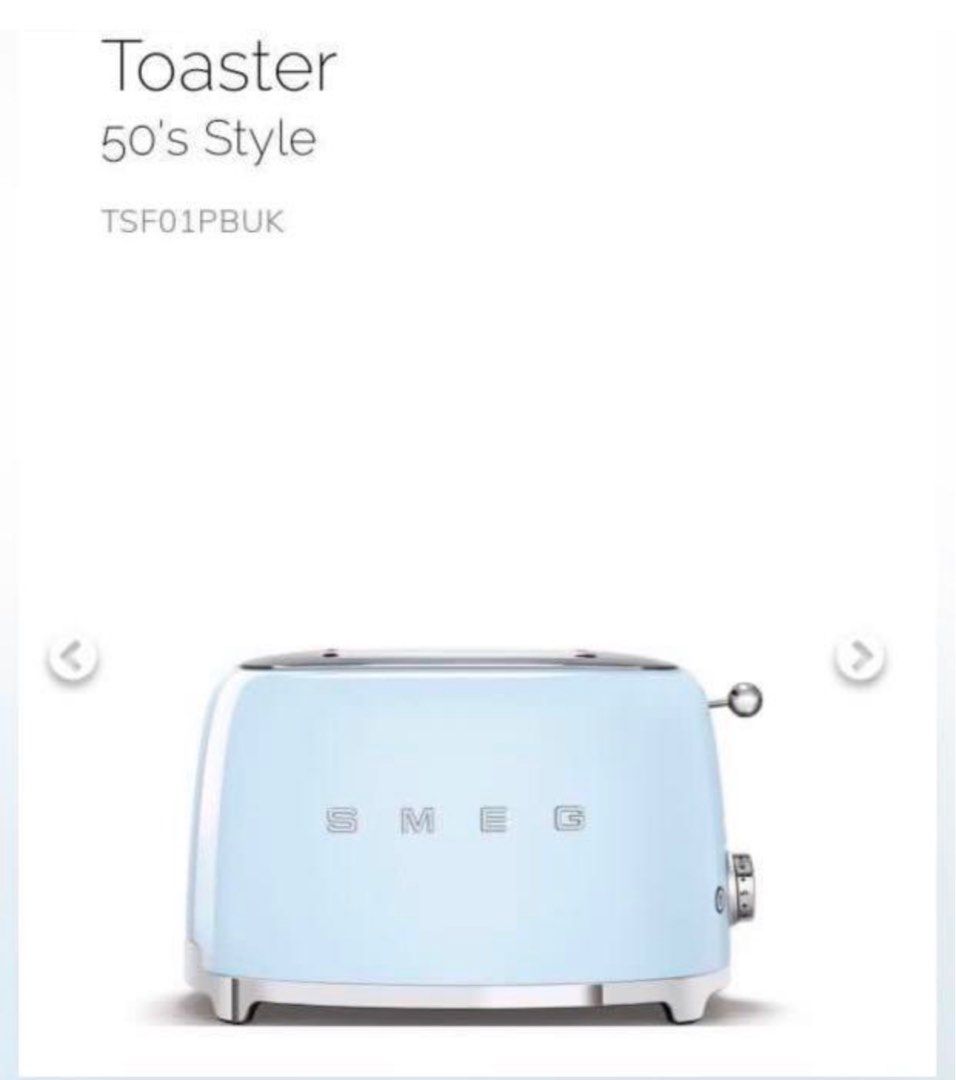
Task: Click the bread slot area of the toaster
Action: click(450, 660)
